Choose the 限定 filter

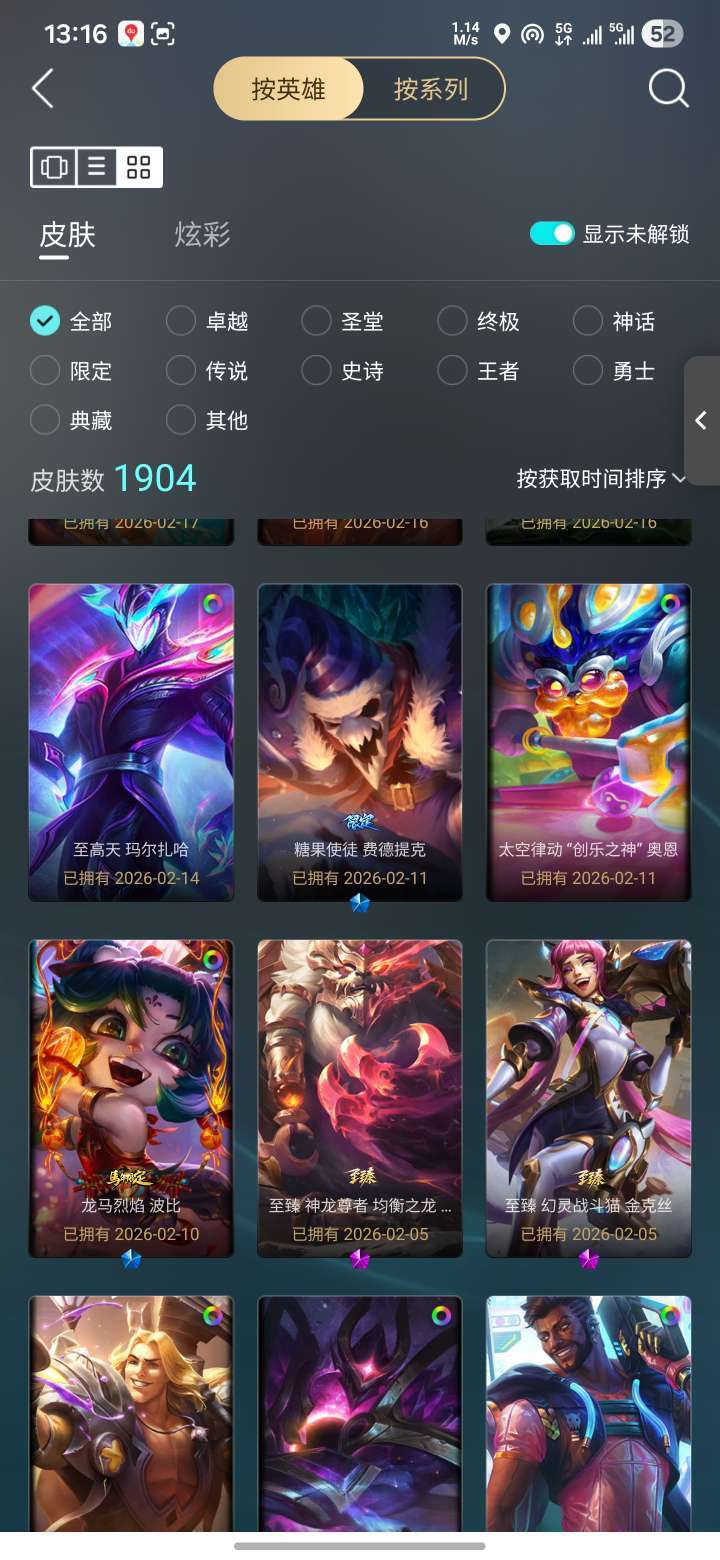(x=45, y=371)
